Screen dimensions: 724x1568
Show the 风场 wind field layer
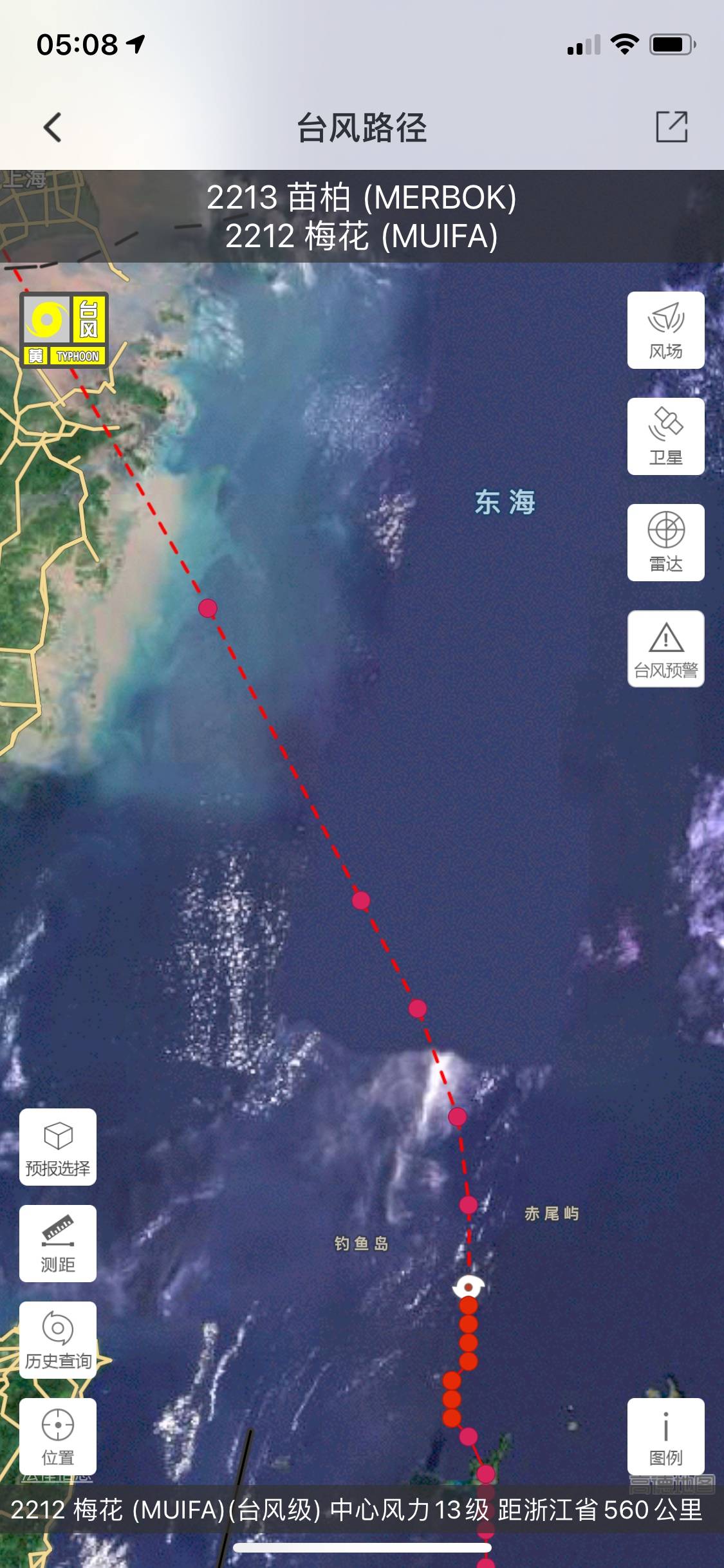[x=665, y=330]
